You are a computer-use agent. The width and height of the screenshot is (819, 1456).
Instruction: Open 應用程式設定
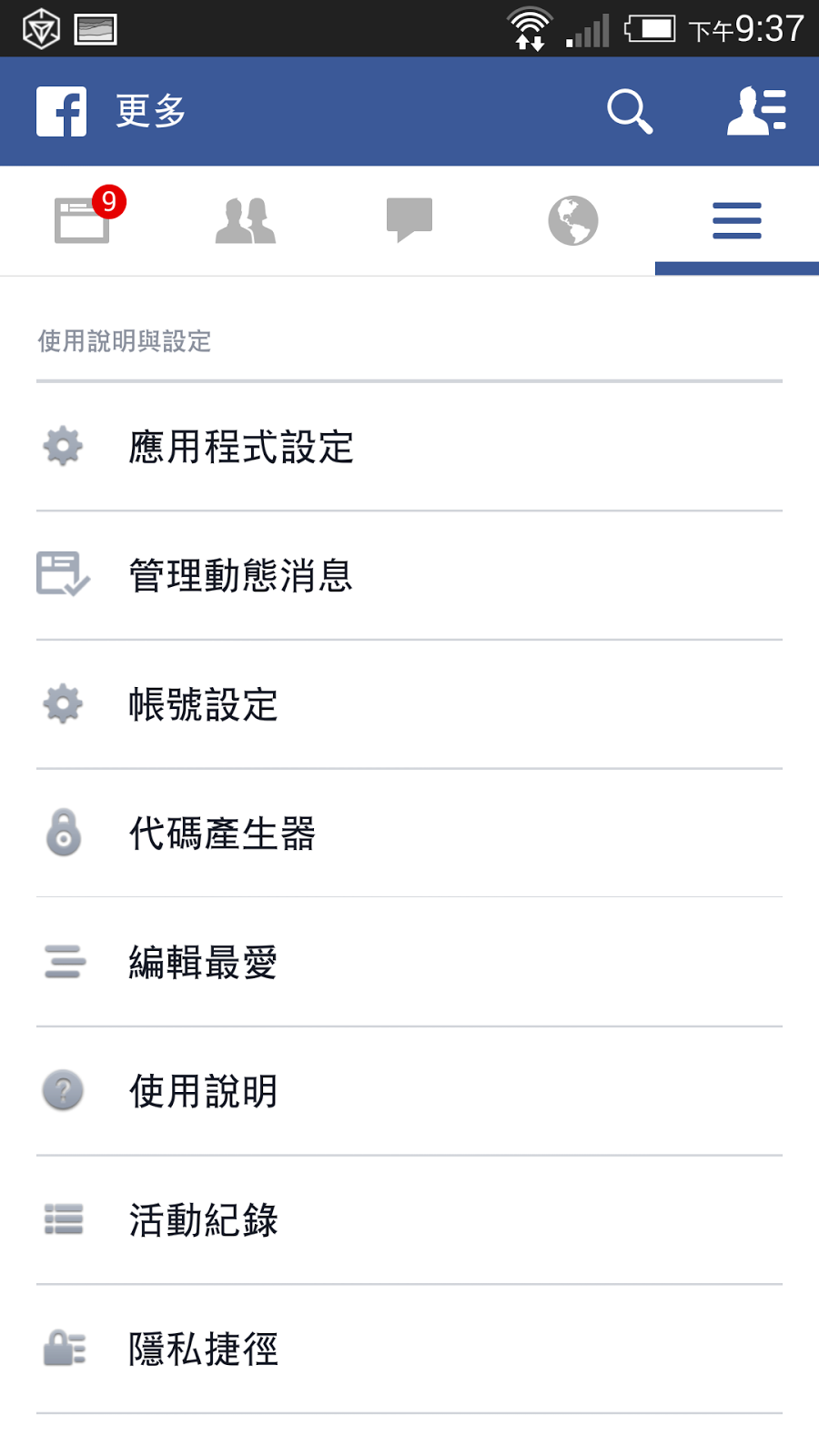(409, 447)
